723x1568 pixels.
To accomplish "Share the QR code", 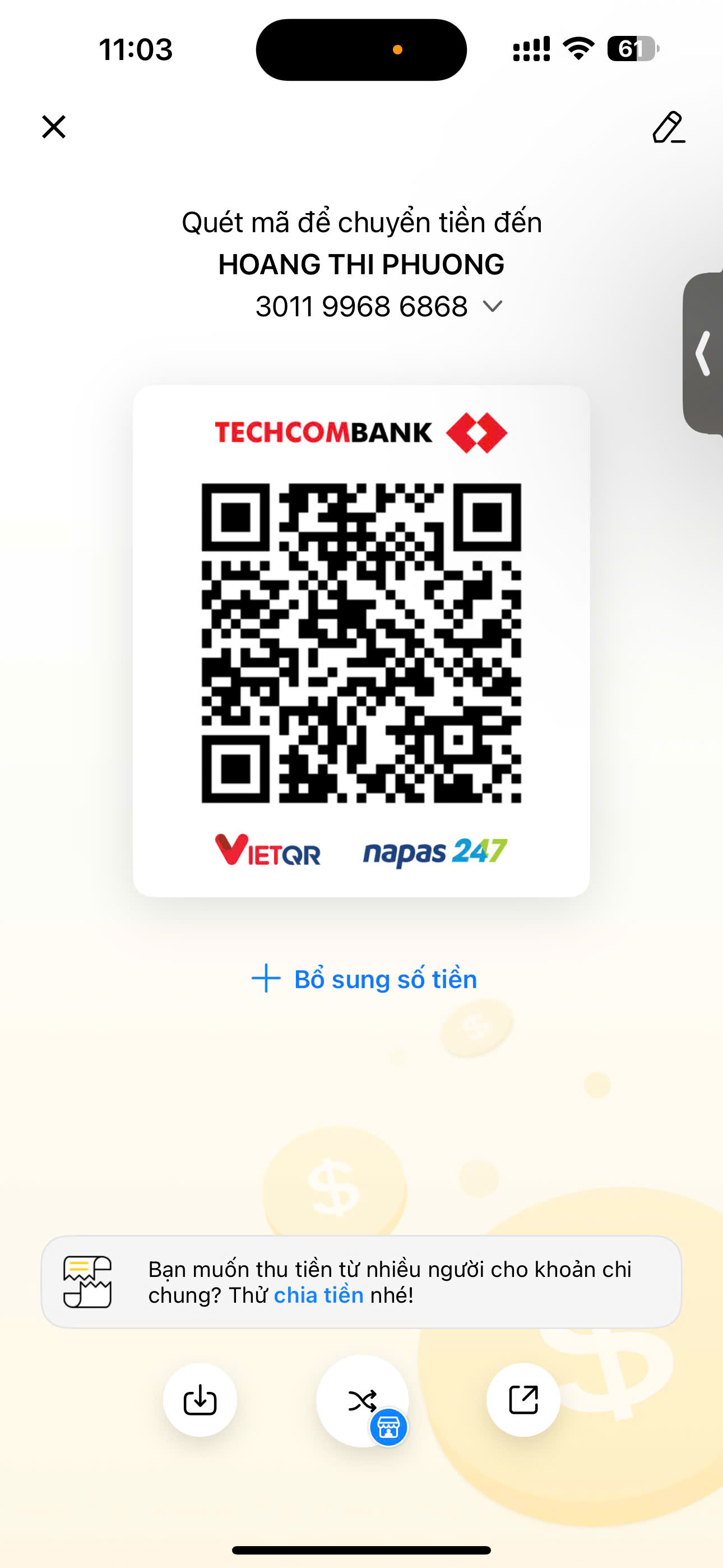I will pyautogui.click(x=523, y=1400).
